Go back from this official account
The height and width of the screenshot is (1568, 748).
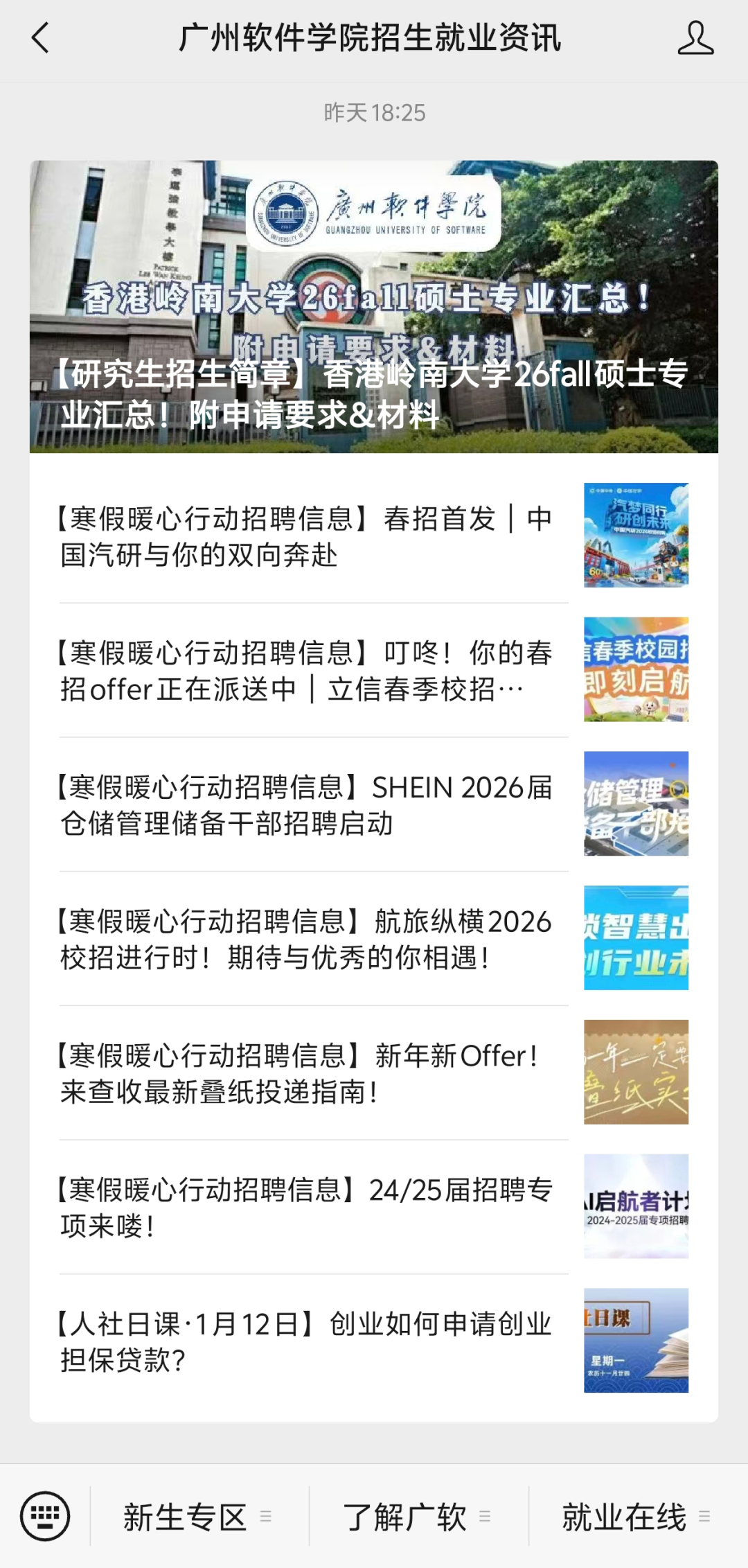42,37
